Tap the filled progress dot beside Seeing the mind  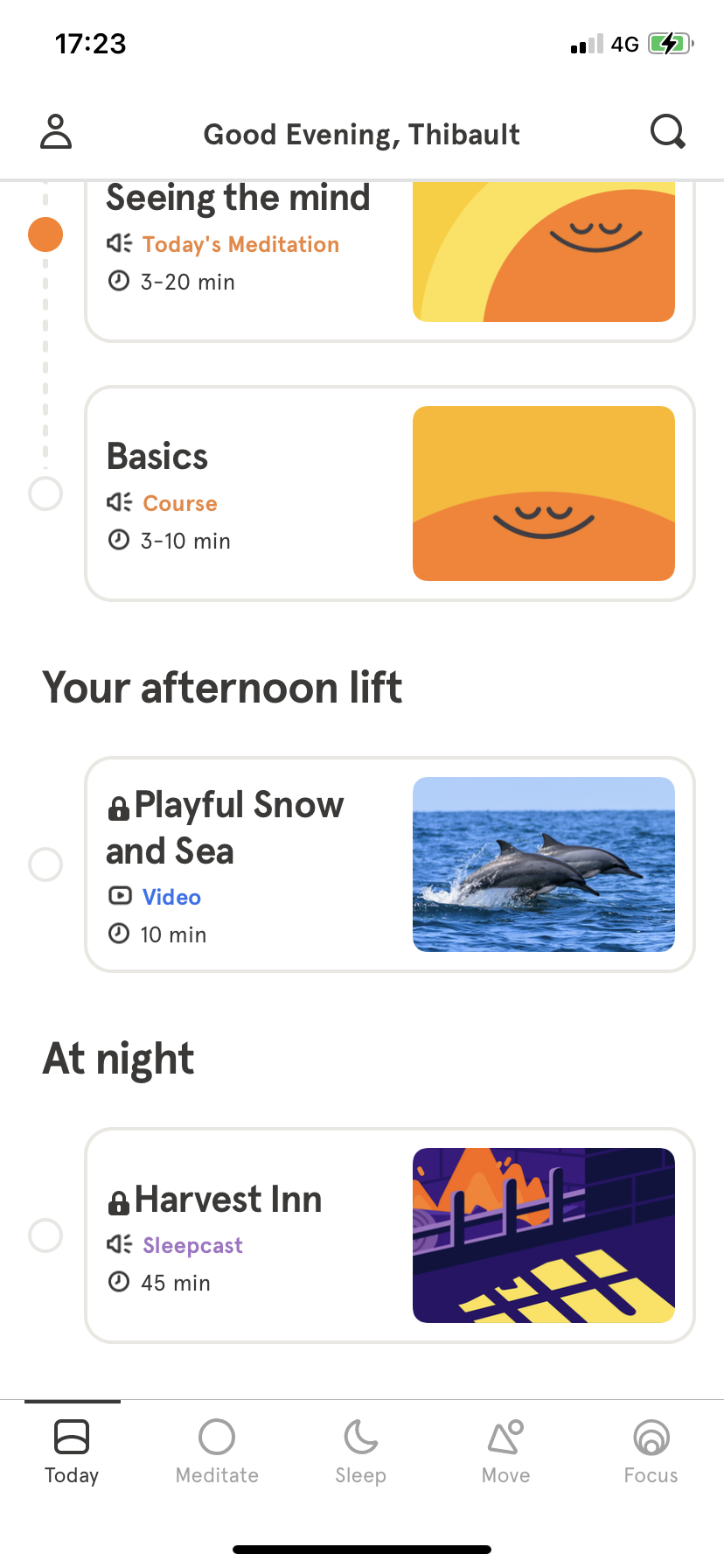[x=45, y=234]
